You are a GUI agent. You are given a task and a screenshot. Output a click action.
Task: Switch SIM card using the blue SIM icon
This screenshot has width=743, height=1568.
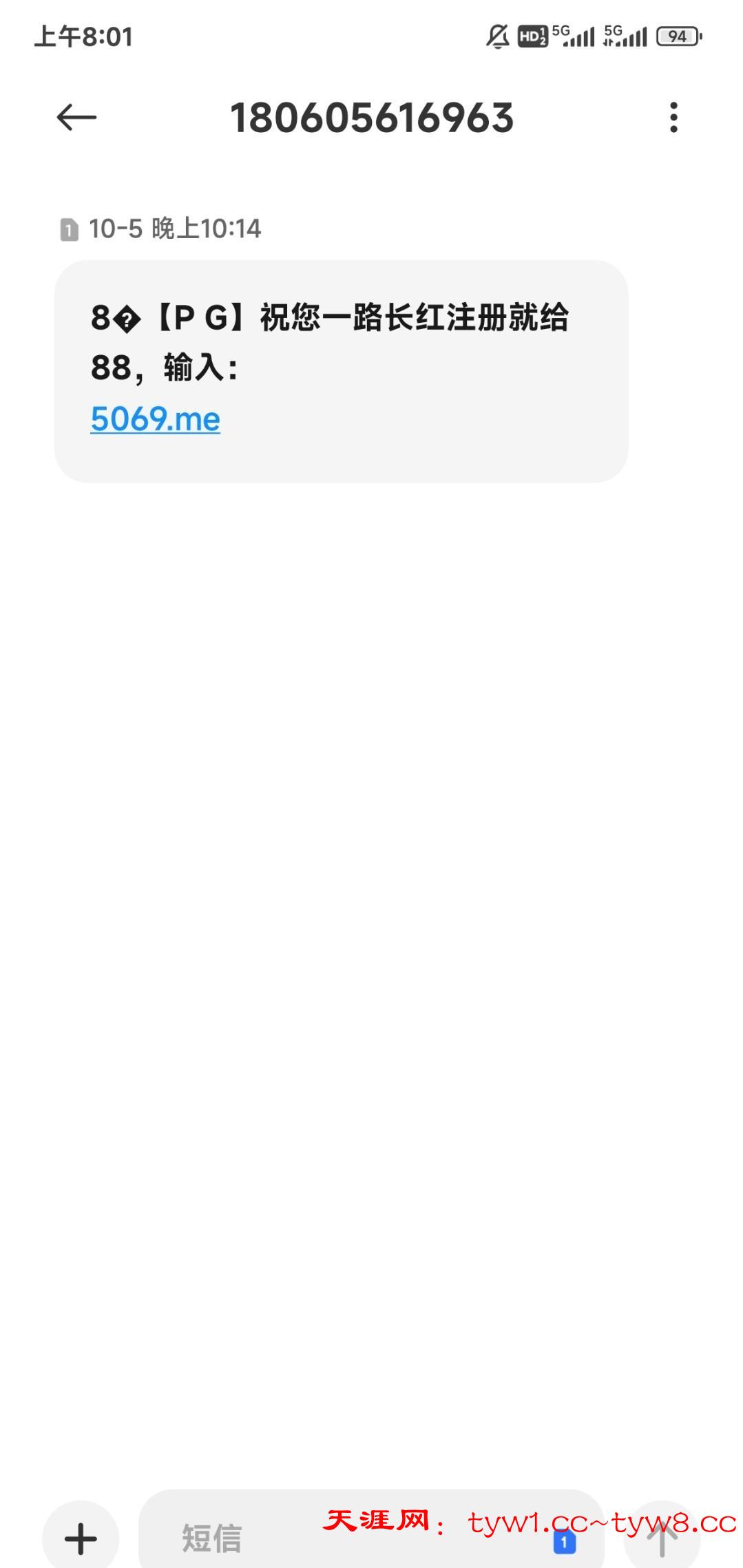point(564,1542)
